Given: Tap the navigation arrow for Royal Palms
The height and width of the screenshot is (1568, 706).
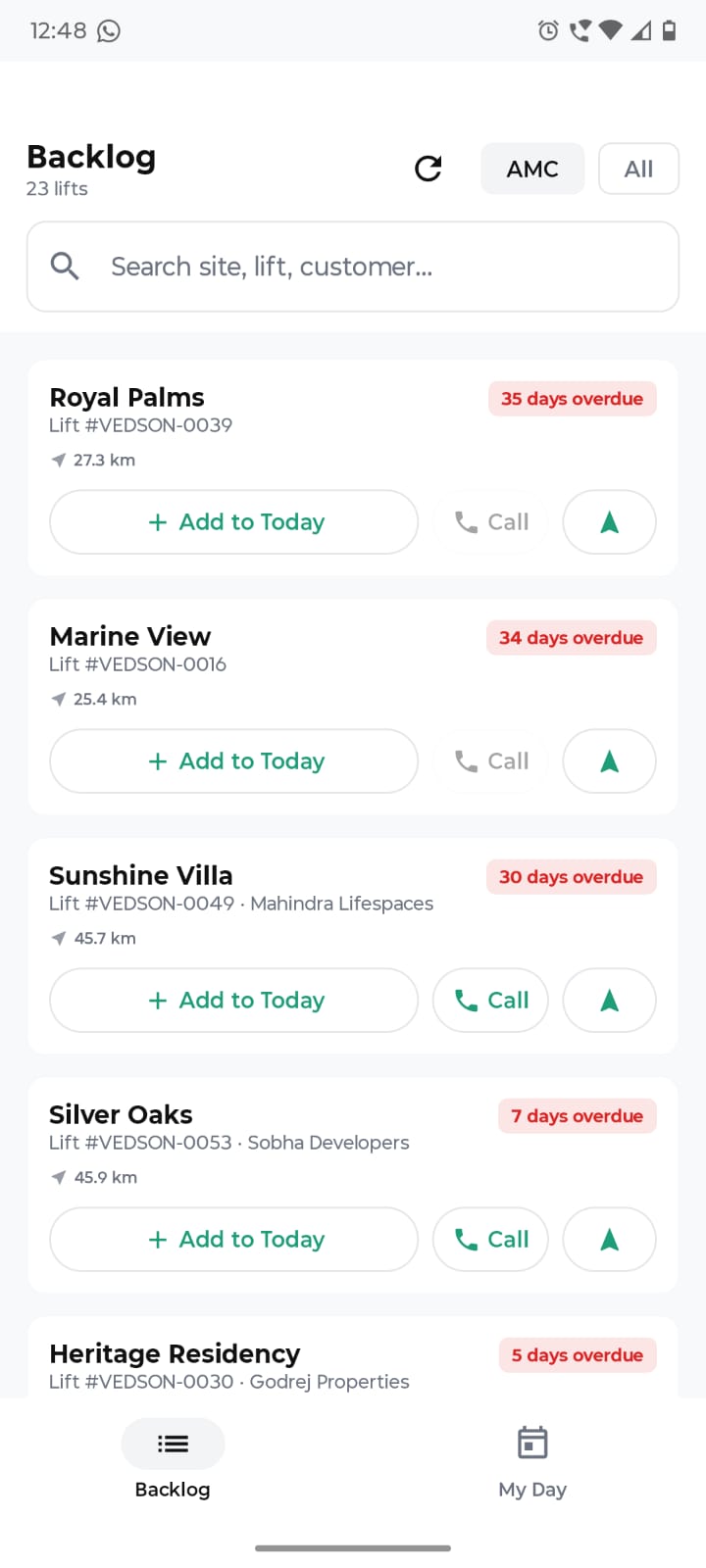Looking at the screenshot, I should (609, 522).
